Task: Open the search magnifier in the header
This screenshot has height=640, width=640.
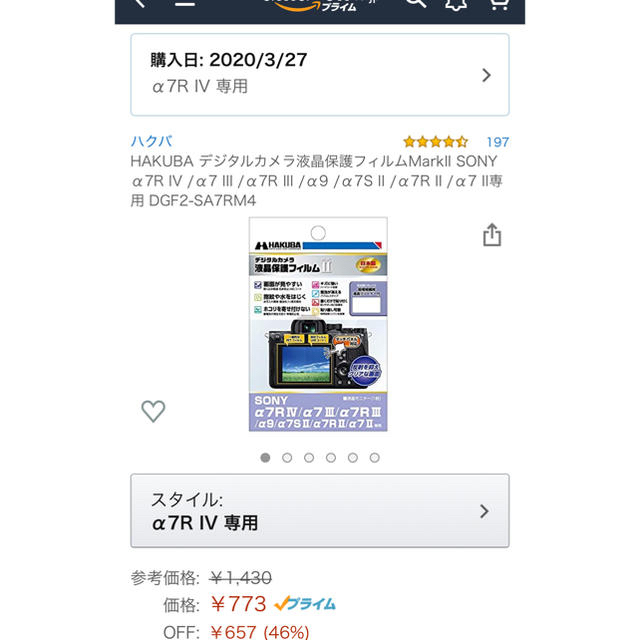Action: 416,4
